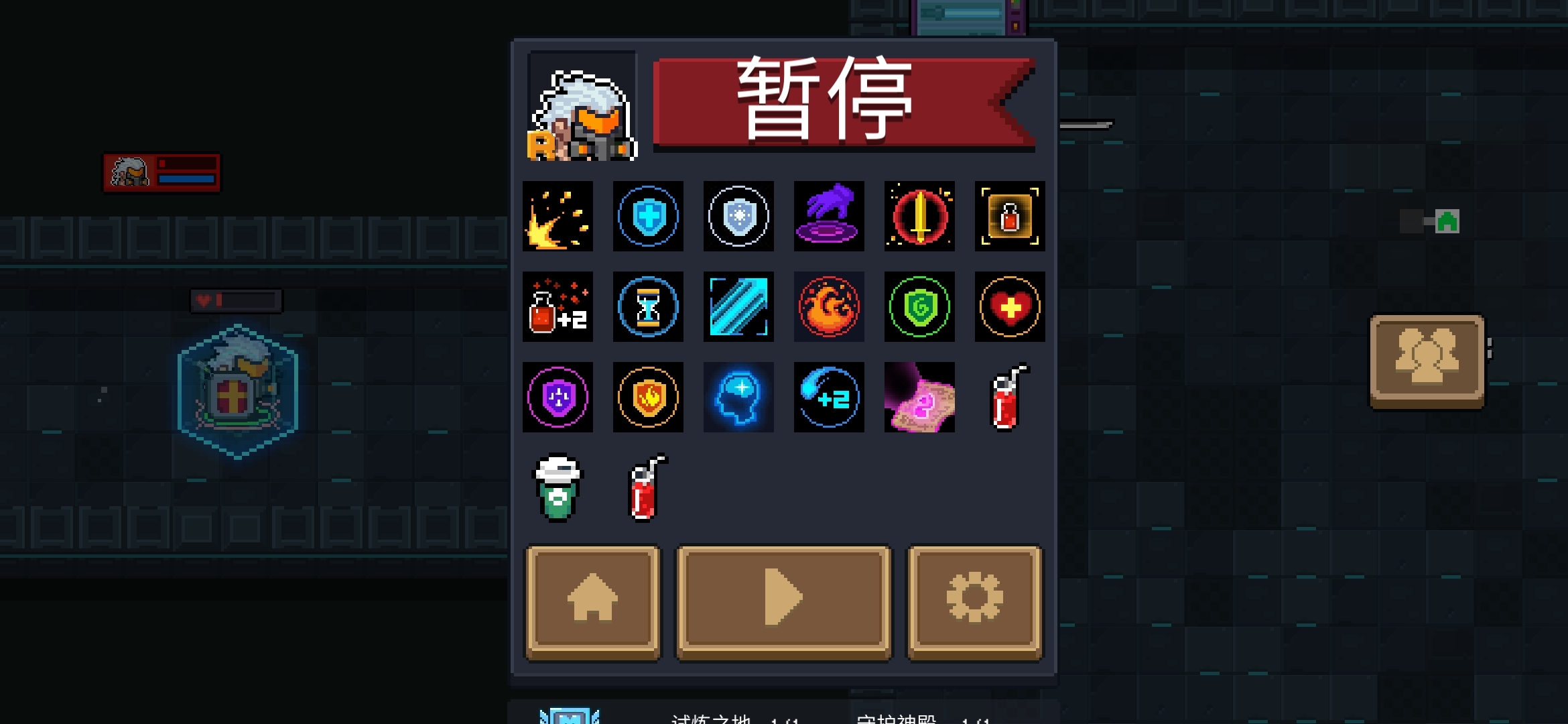View the locked potion buff icon
This screenshot has height=724, width=1568.
pyautogui.click(x=1010, y=216)
